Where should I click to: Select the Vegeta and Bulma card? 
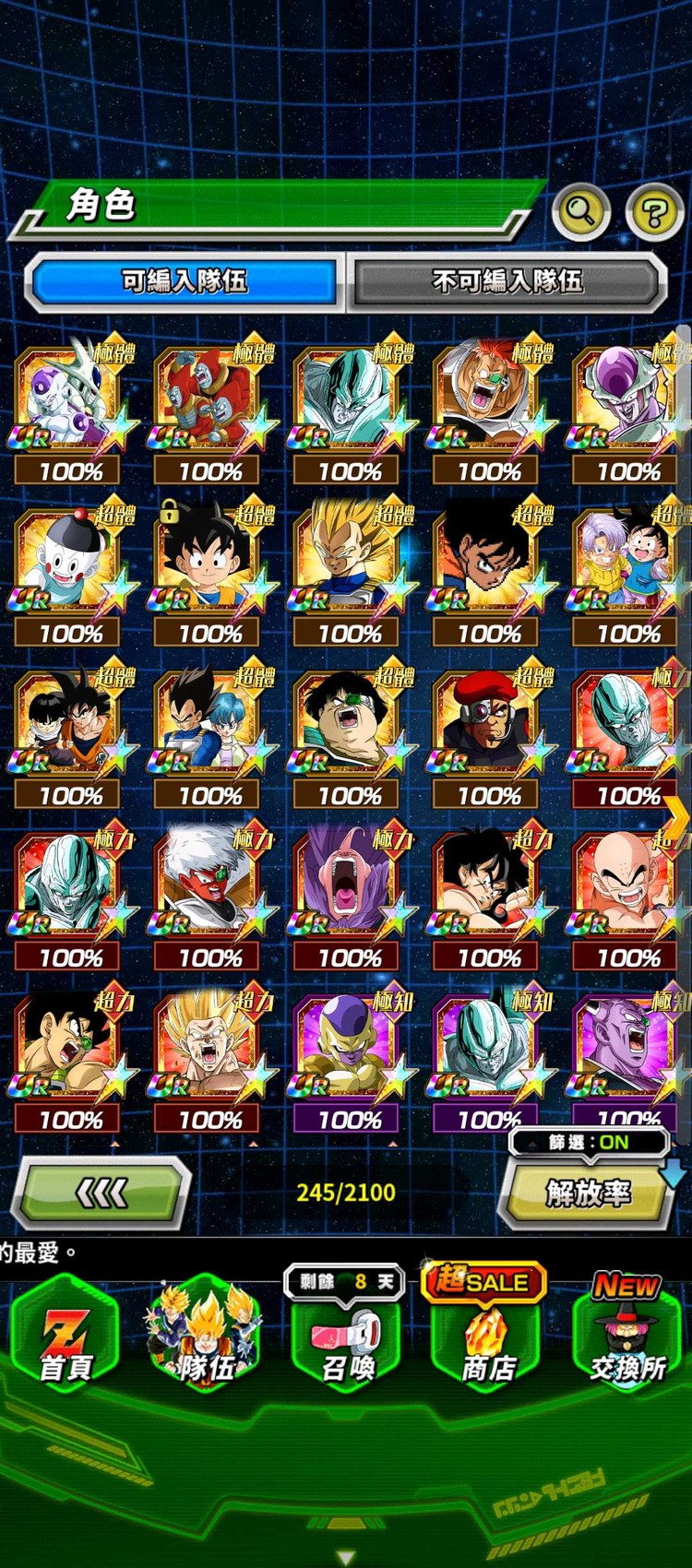click(x=209, y=725)
